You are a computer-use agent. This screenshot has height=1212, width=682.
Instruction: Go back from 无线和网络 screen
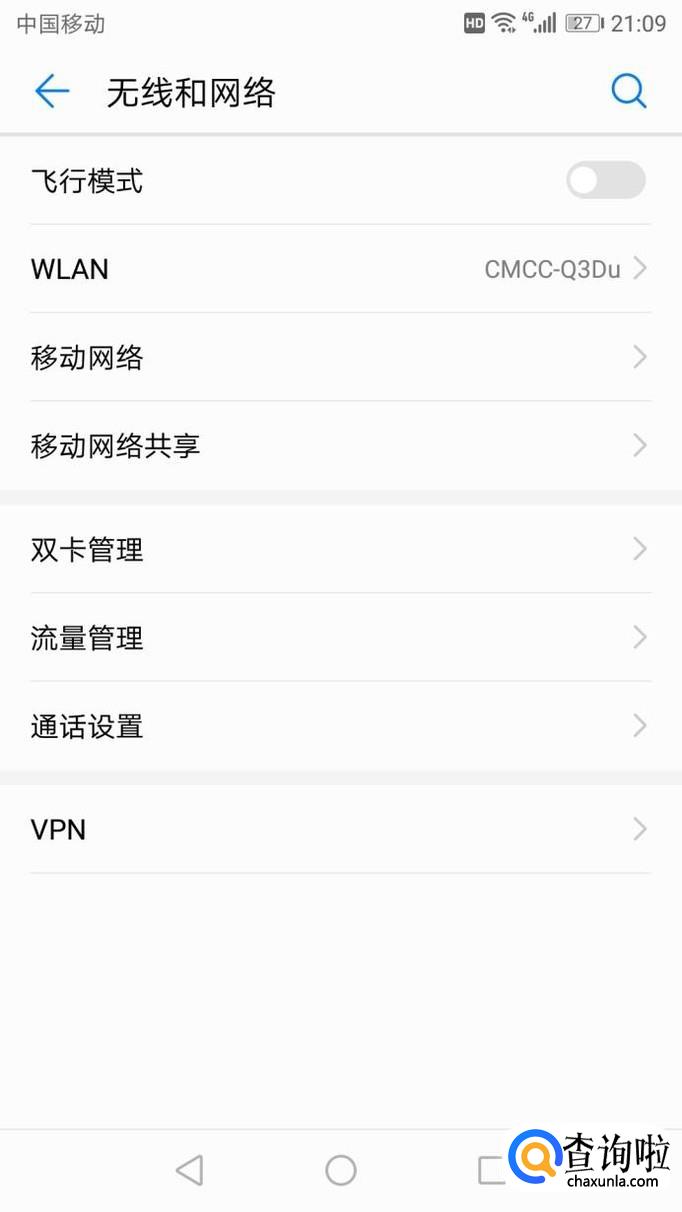pos(52,92)
